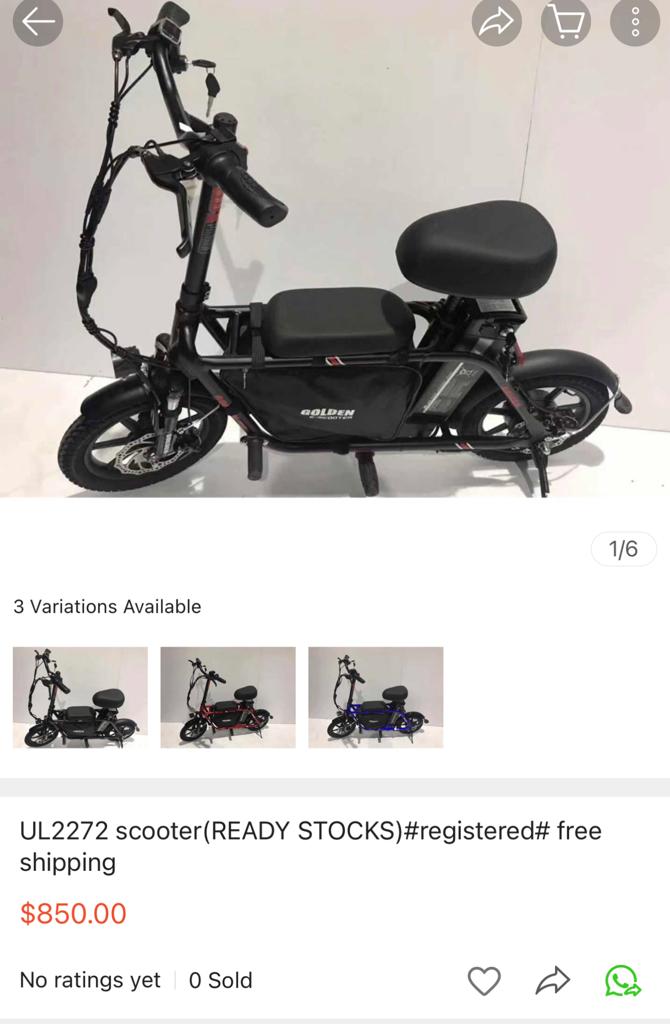Share listing using arrow beside heart
This screenshot has width=670, height=1024.
pos(552,981)
